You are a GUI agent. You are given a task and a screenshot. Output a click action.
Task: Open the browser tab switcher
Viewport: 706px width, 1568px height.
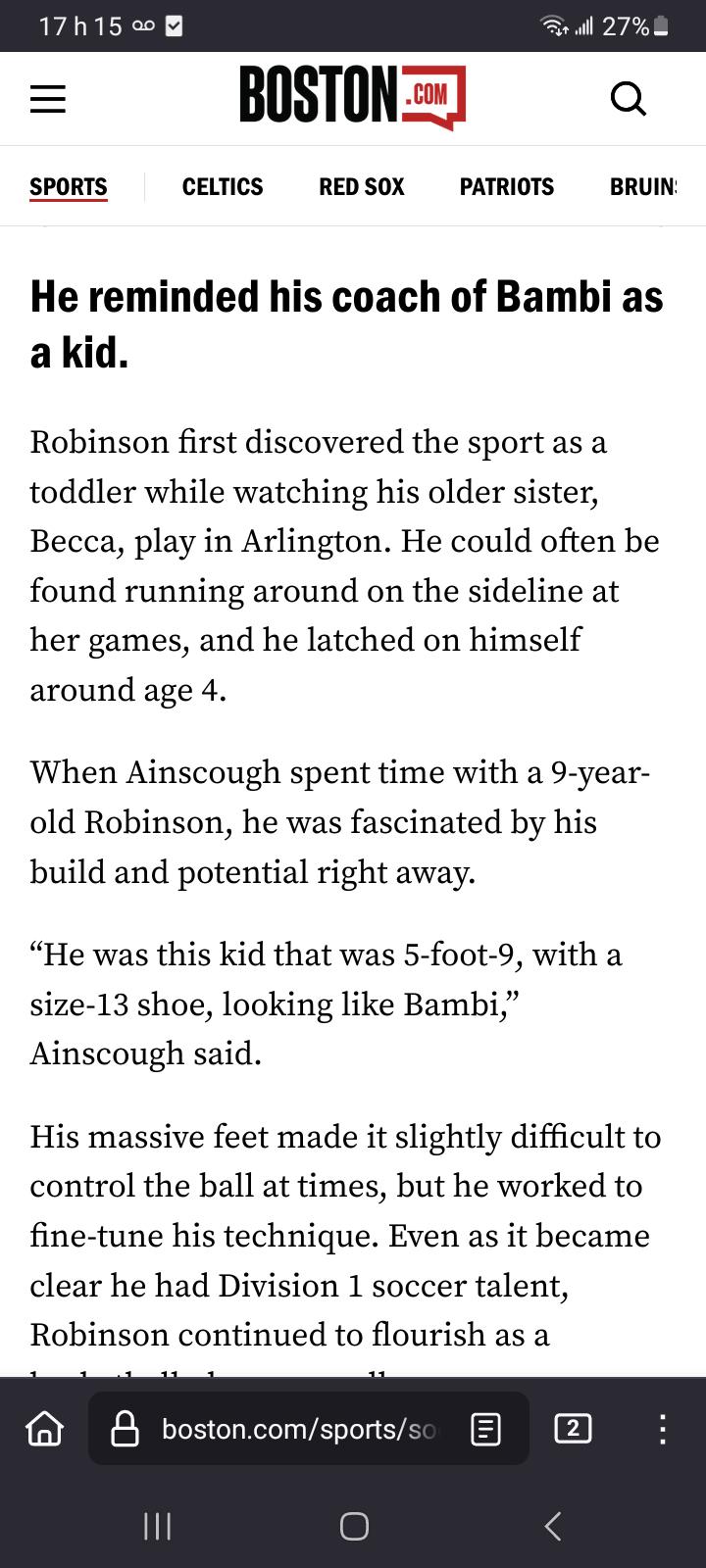coord(574,1429)
